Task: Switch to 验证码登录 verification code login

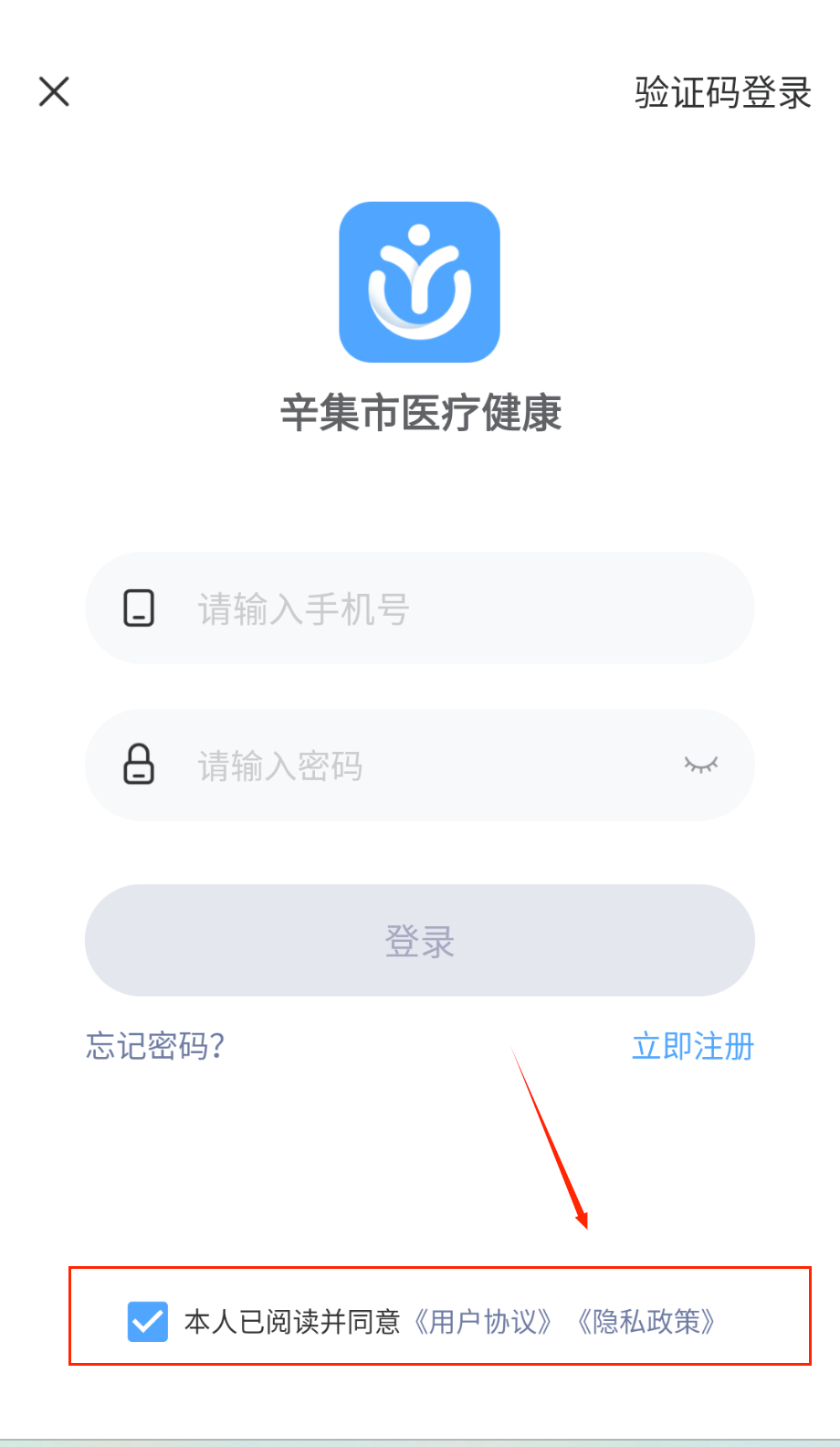Action: 722,92
